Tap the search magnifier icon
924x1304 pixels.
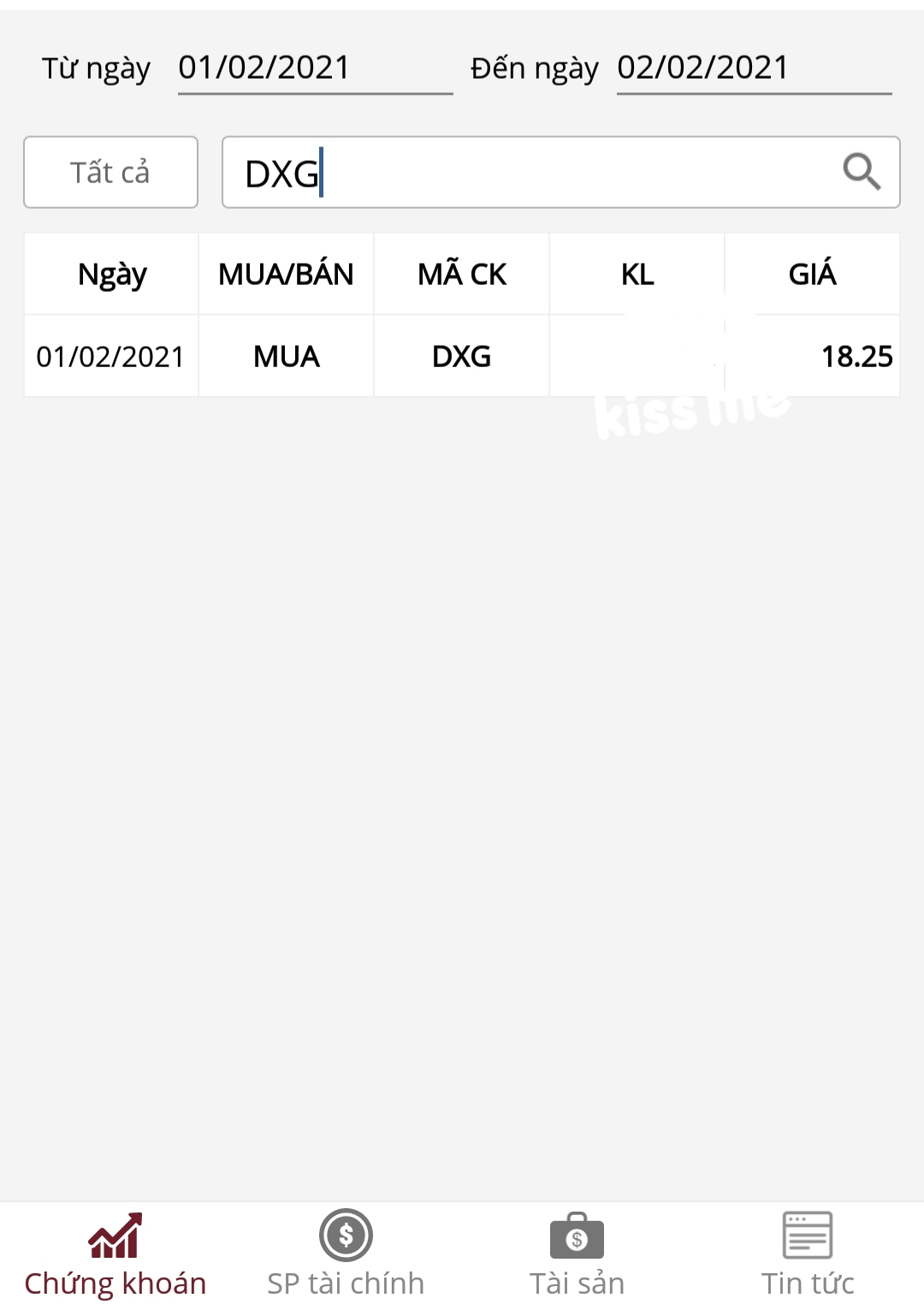[861, 172]
